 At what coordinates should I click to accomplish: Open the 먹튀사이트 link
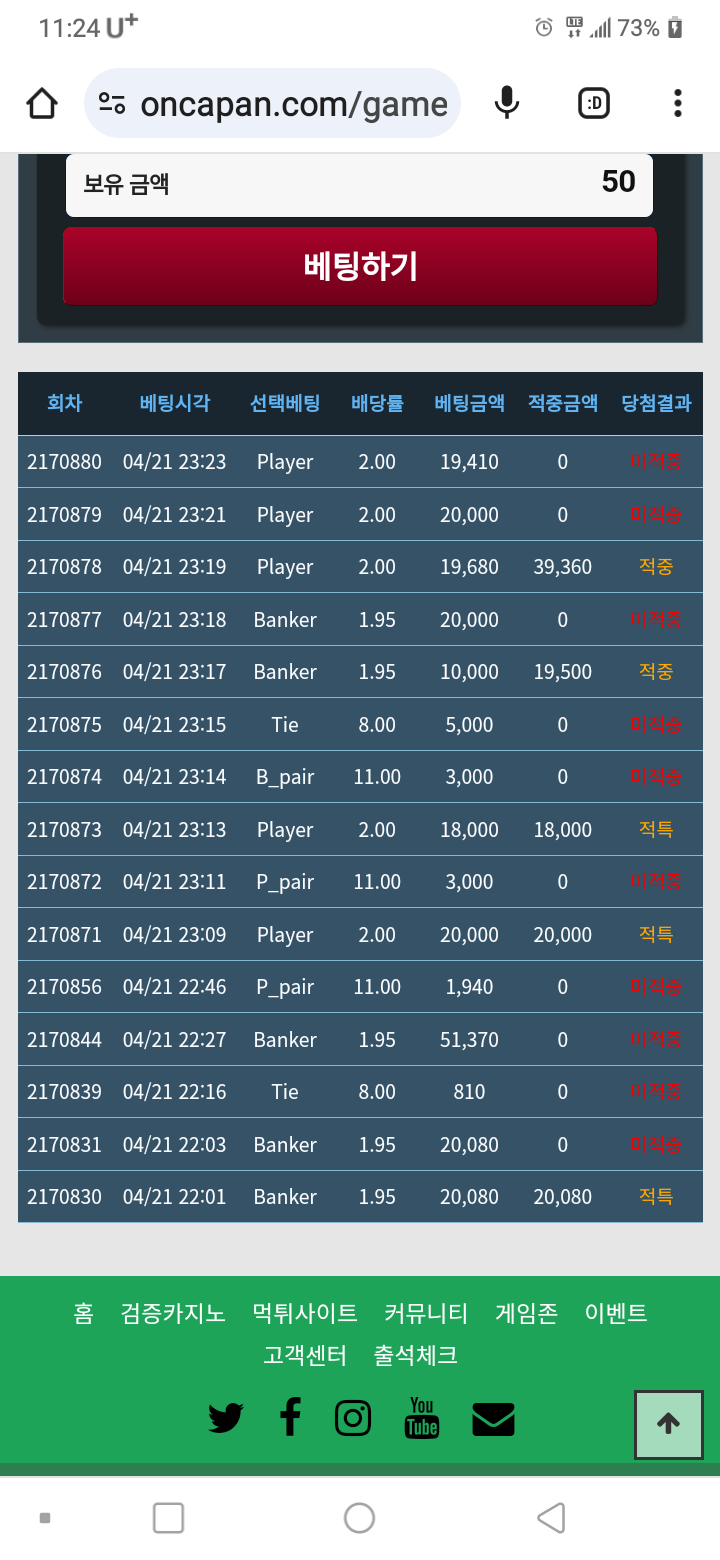pos(305,1313)
